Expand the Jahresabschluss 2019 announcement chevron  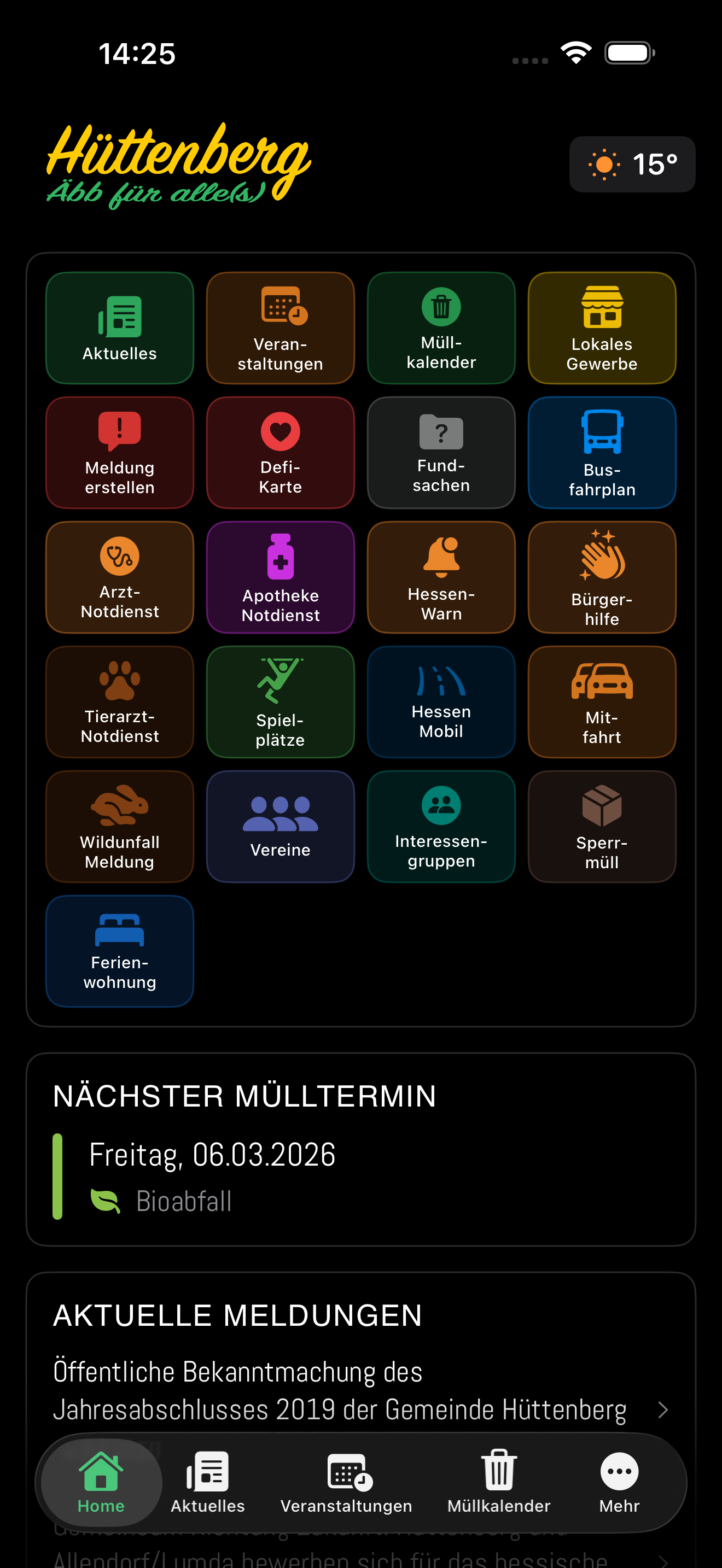(x=663, y=1409)
